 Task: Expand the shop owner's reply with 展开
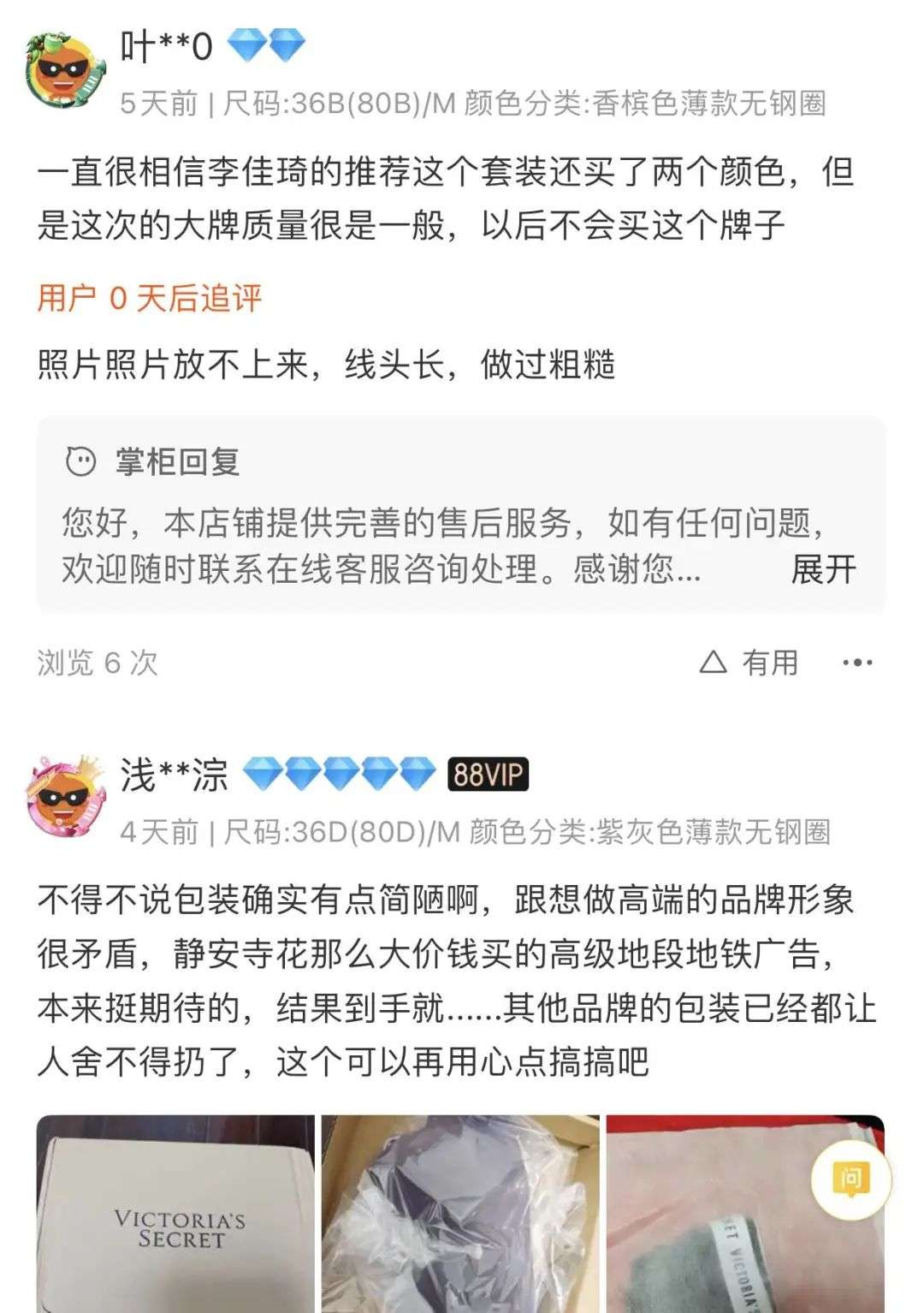click(x=823, y=569)
